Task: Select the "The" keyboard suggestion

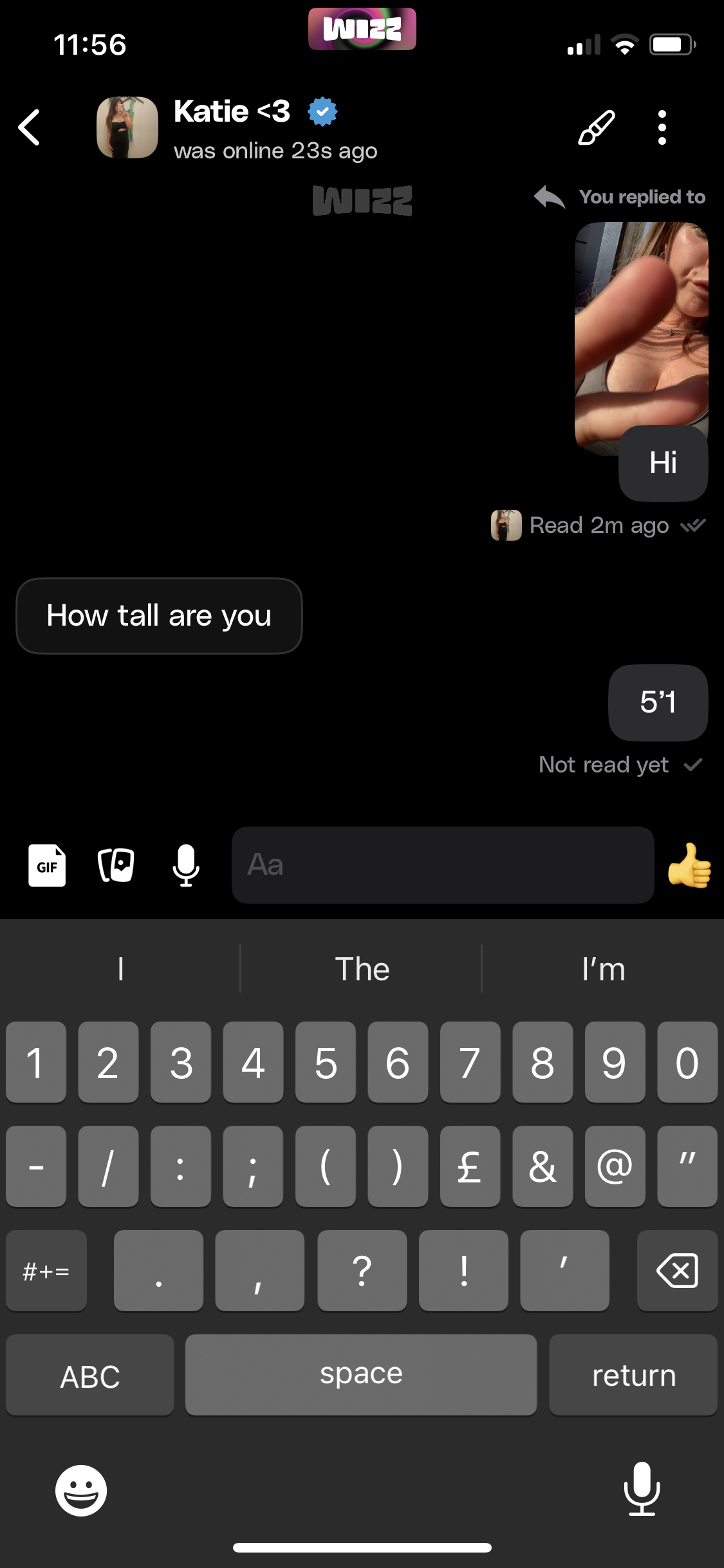Action: (362, 969)
